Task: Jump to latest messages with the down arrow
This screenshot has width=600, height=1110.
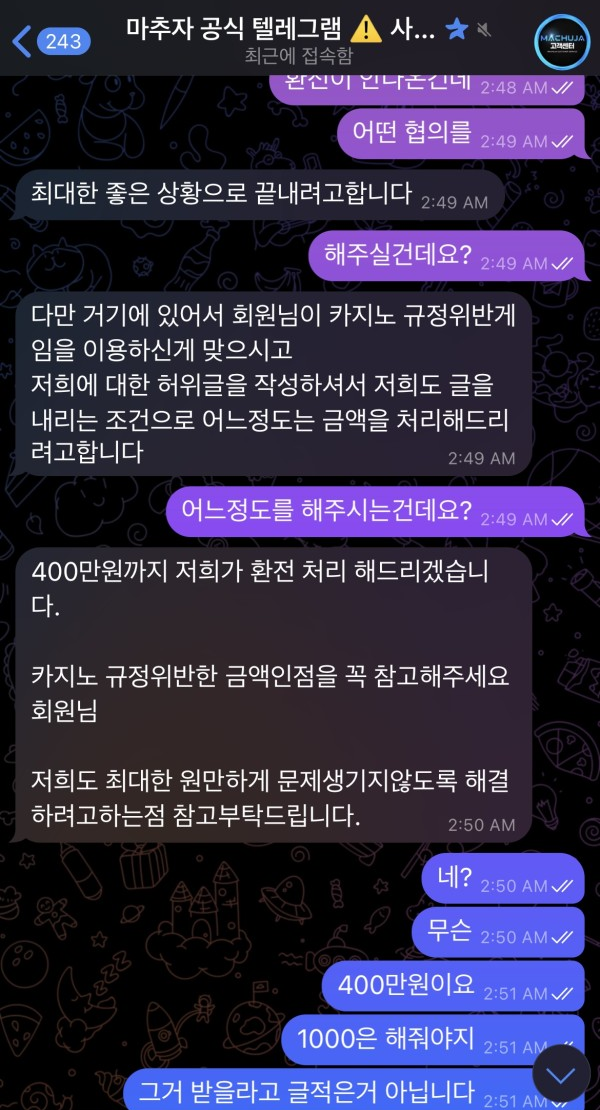Action: pyautogui.click(x=561, y=1075)
